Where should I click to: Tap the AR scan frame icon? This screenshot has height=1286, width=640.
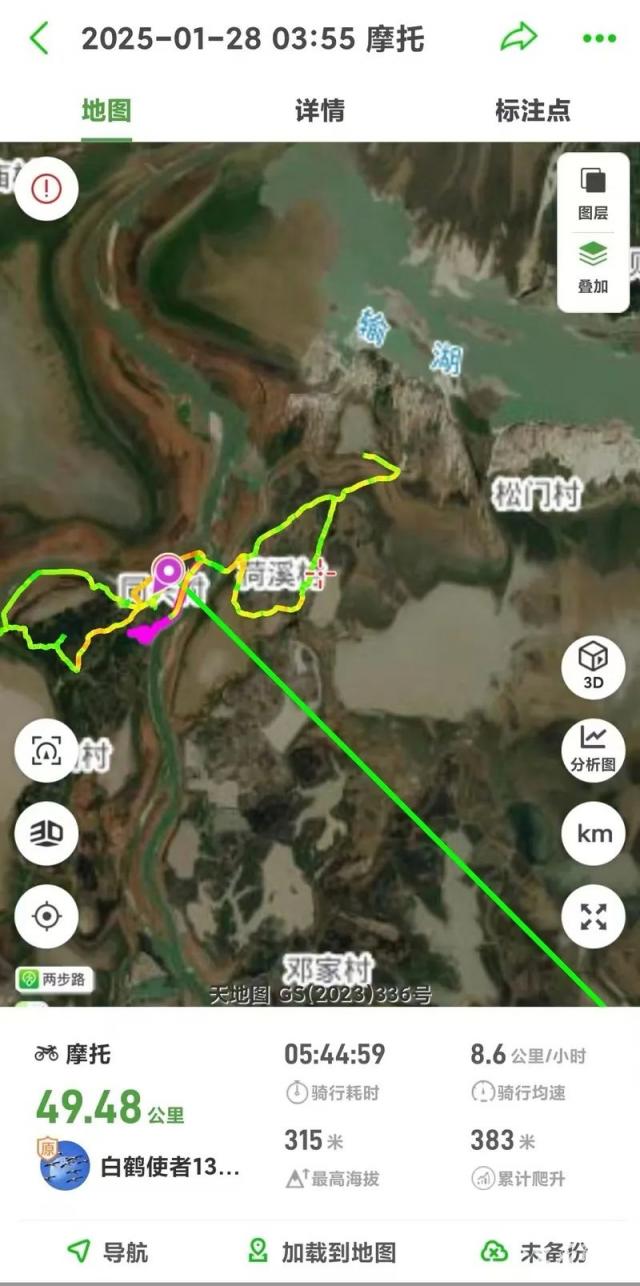pyautogui.click(x=46, y=750)
